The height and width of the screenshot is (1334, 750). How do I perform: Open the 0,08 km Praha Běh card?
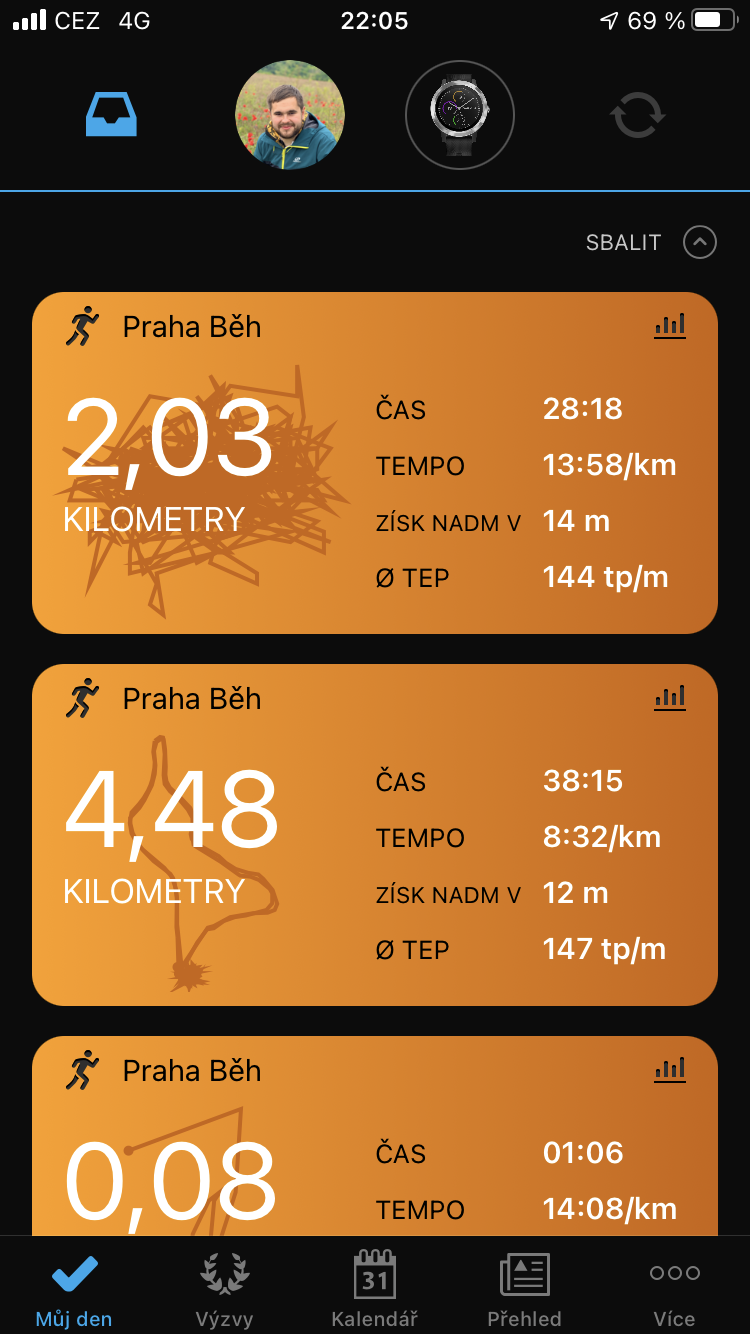click(x=375, y=1136)
